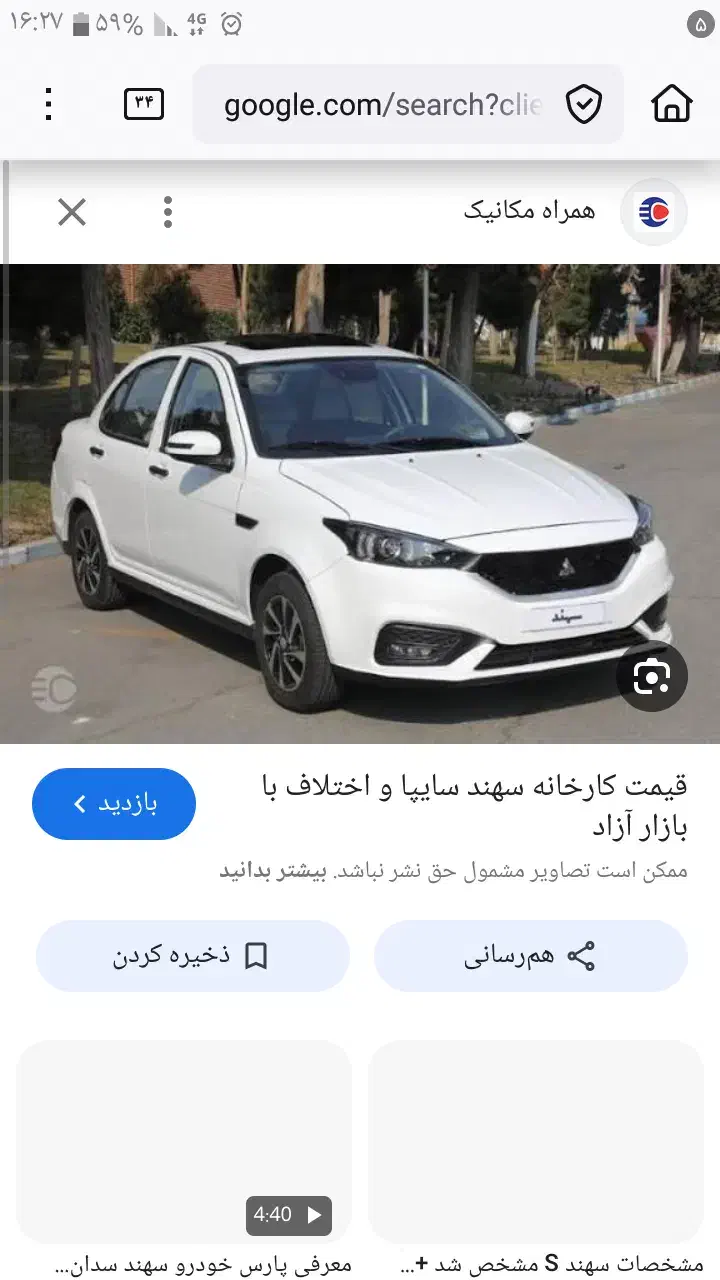
Task: Tap the همراه مکانیک site favicon
Action: coord(654,211)
